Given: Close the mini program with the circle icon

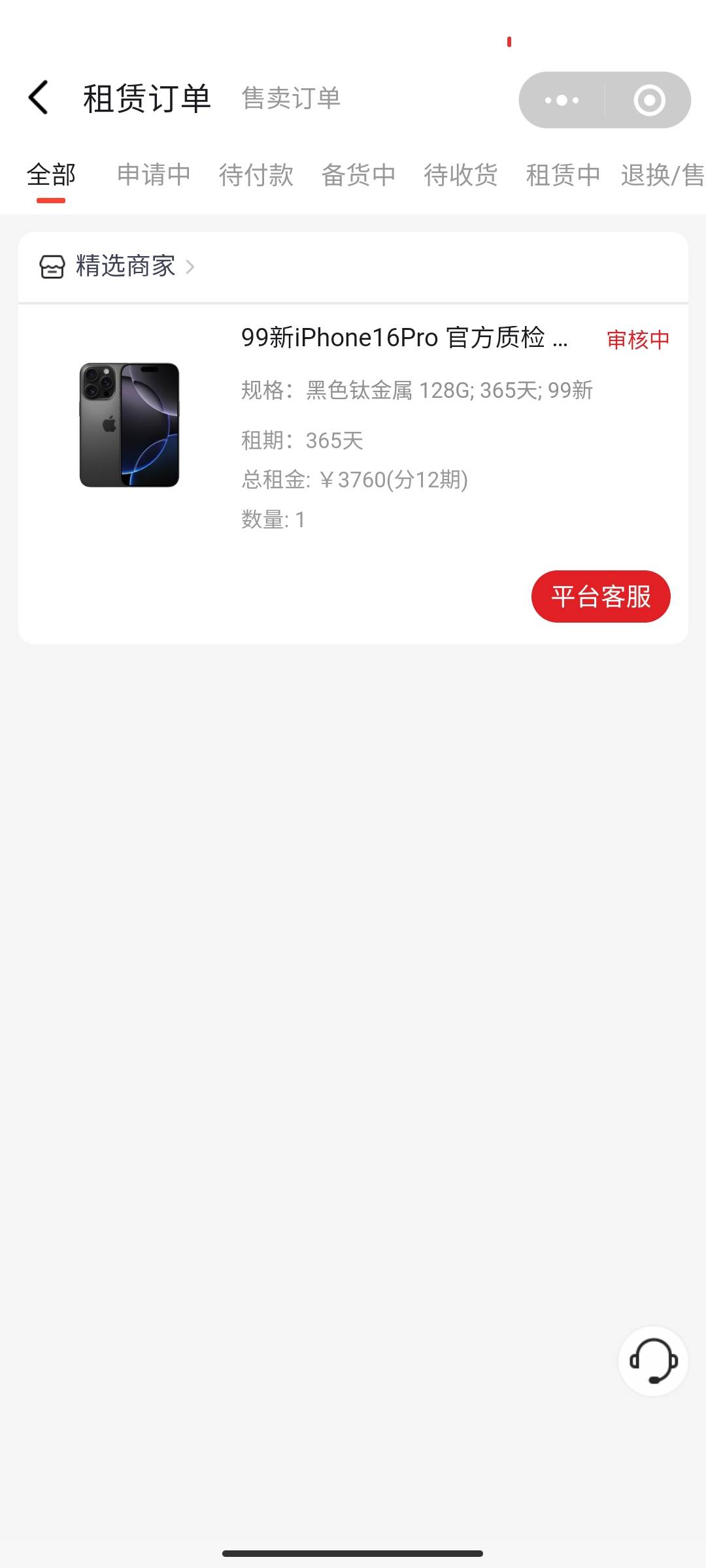Looking at the screenshot, I should tap(649, 100).
